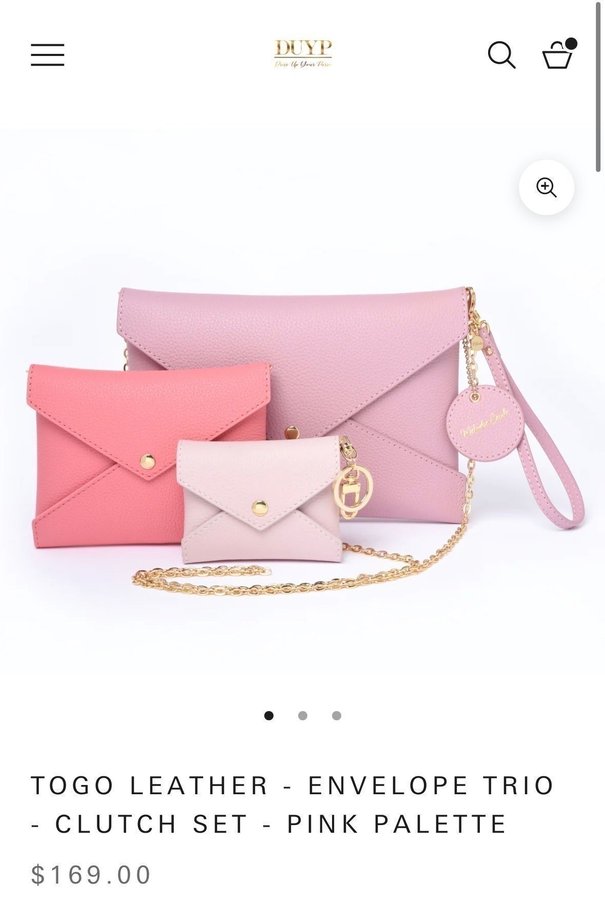605x900 pixels.
Task: View the shopping basket
Action: tap(558, 55)
